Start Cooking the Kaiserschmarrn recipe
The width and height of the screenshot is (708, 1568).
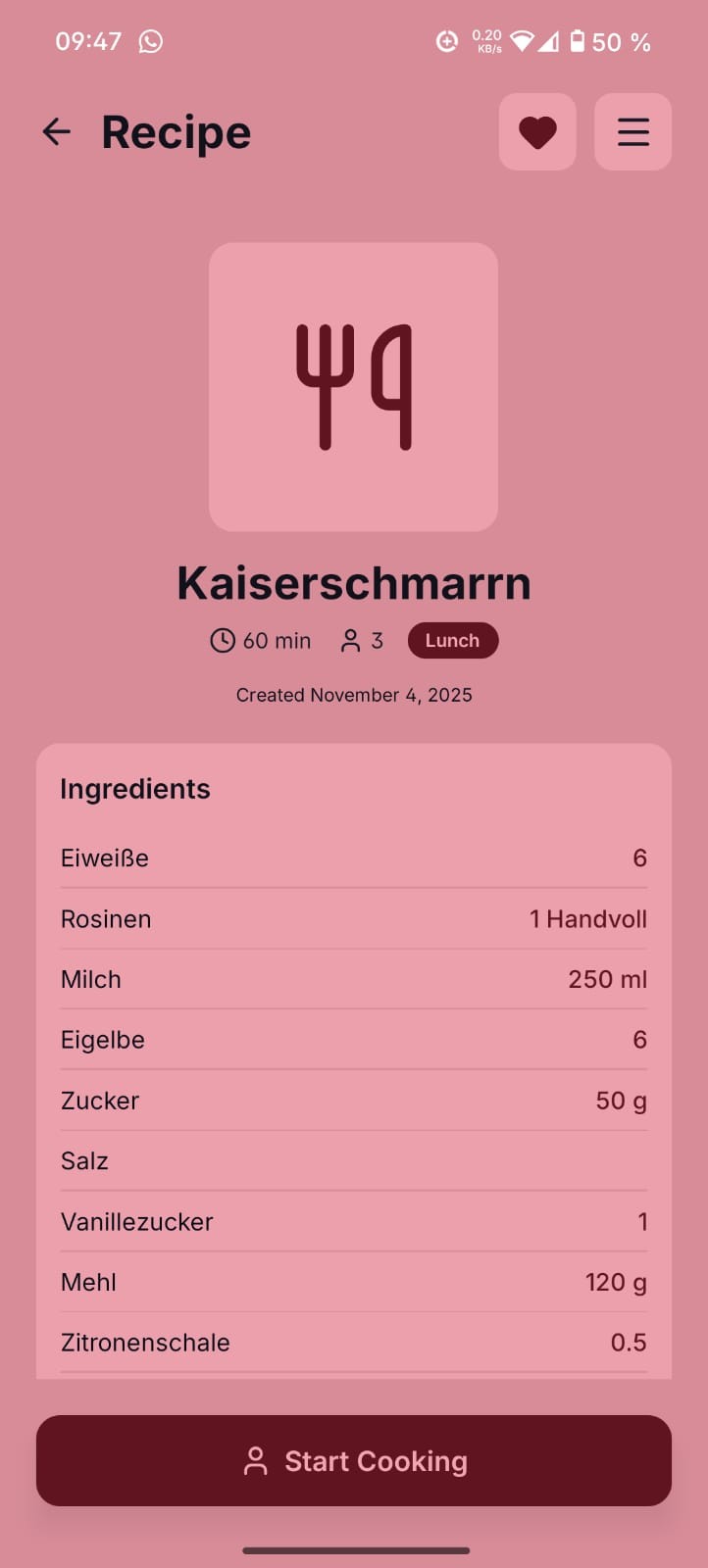coord(354,1460)
